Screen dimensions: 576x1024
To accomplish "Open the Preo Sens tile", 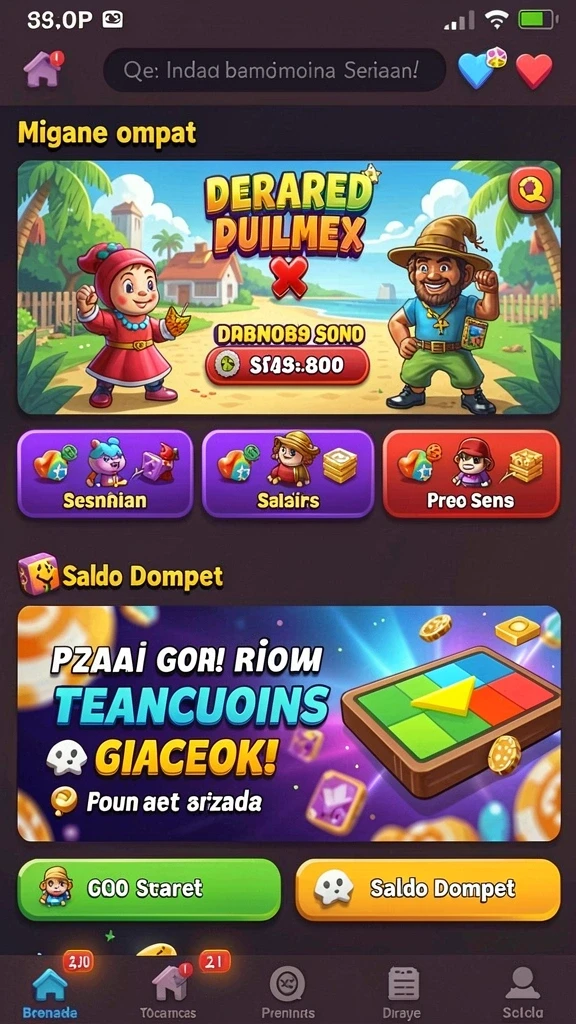I will tap(471, 473).
